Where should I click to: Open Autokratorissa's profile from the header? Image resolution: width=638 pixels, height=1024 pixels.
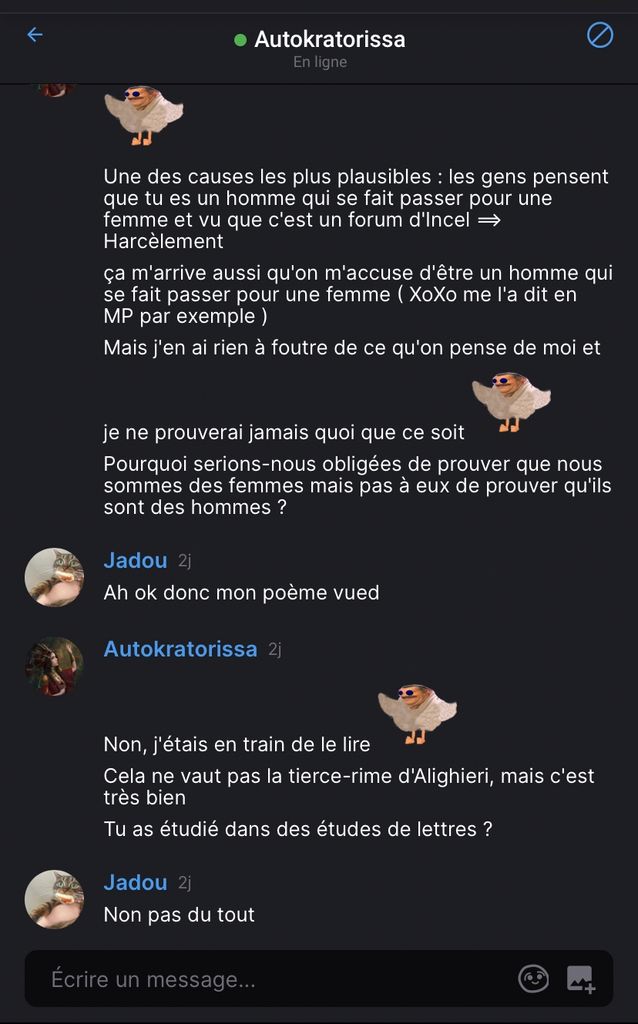coord(329,40)
